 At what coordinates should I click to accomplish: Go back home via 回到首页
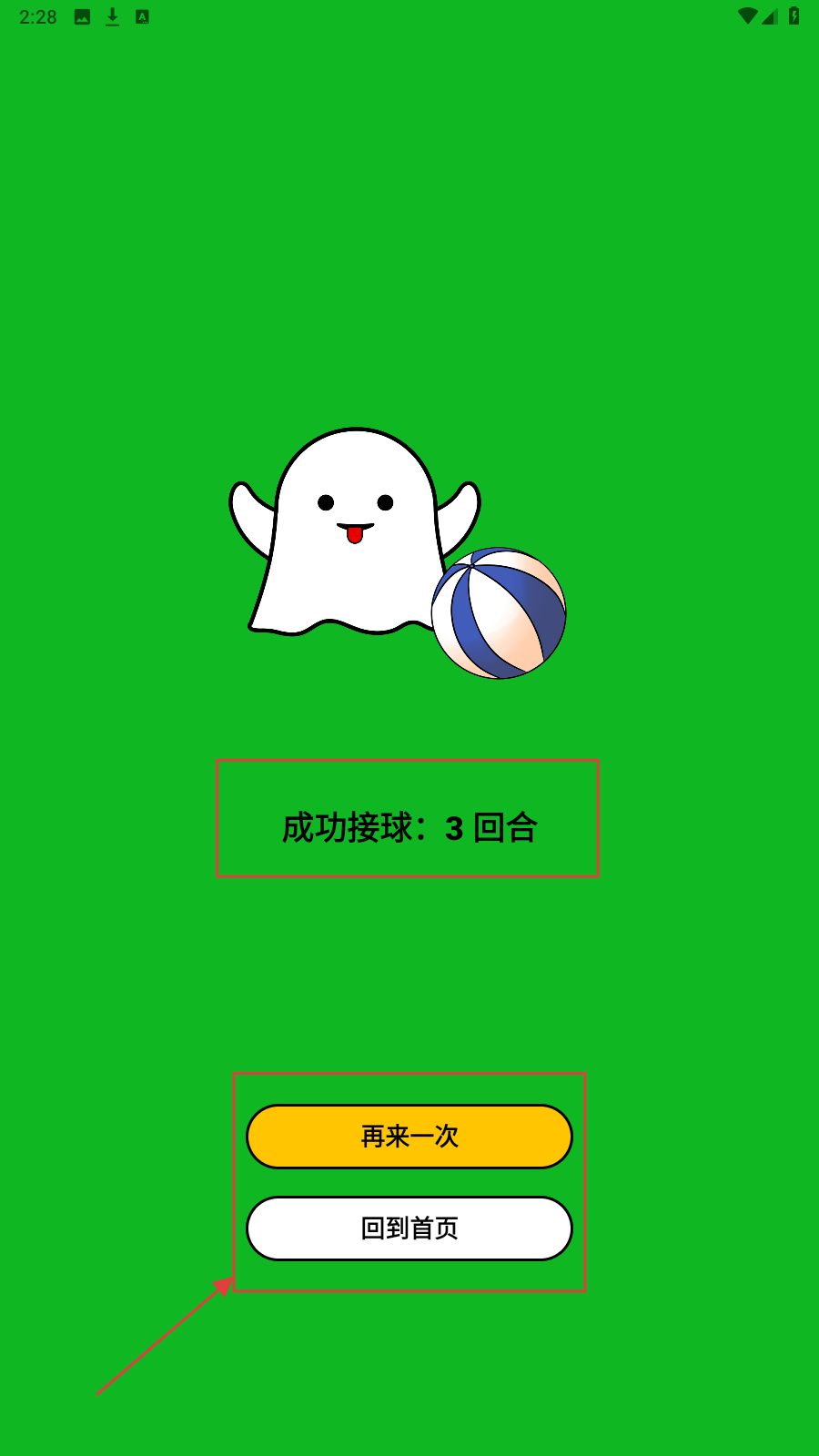(409, 1228)
